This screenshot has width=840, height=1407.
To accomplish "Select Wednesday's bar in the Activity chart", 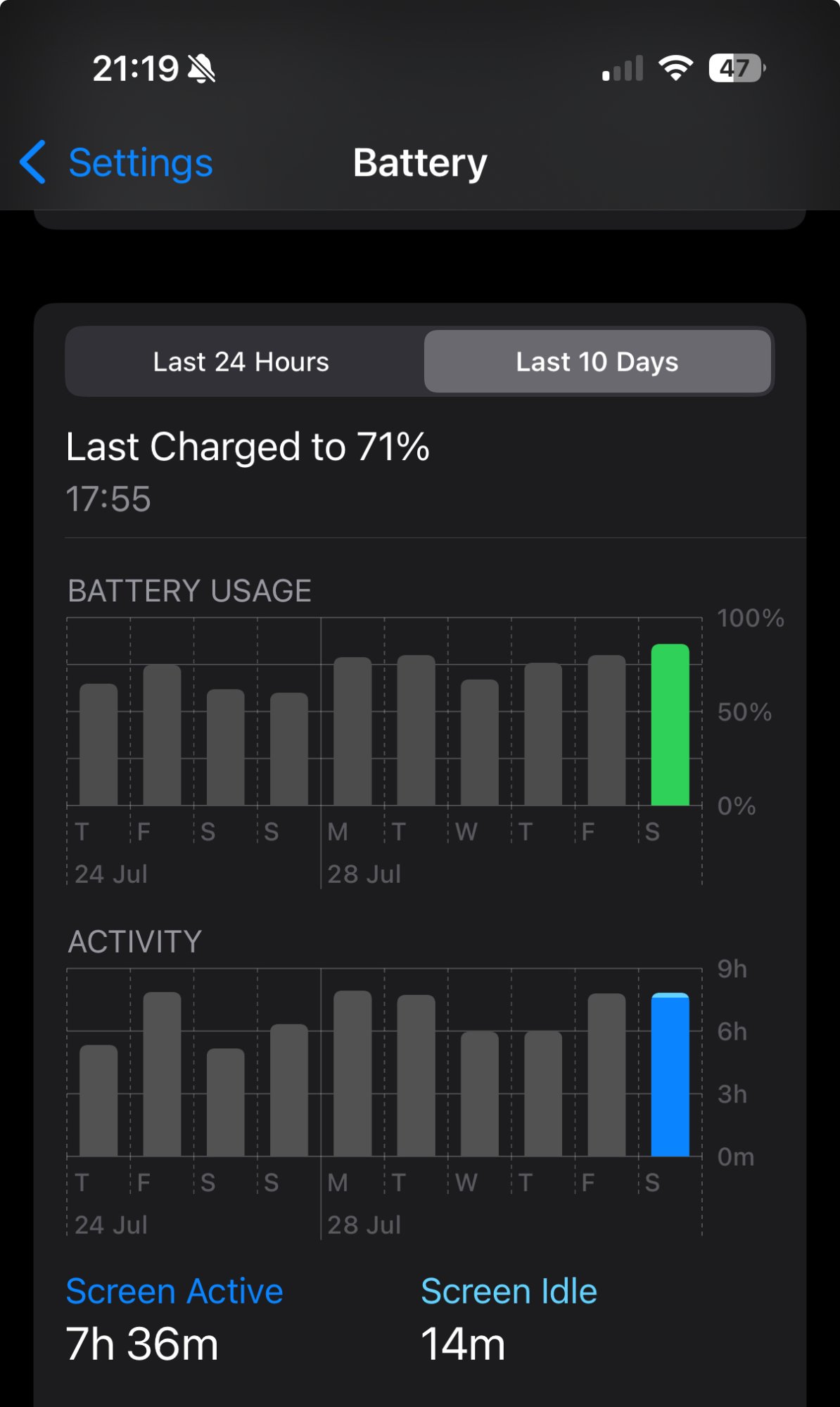I will tap(480, 1094).
